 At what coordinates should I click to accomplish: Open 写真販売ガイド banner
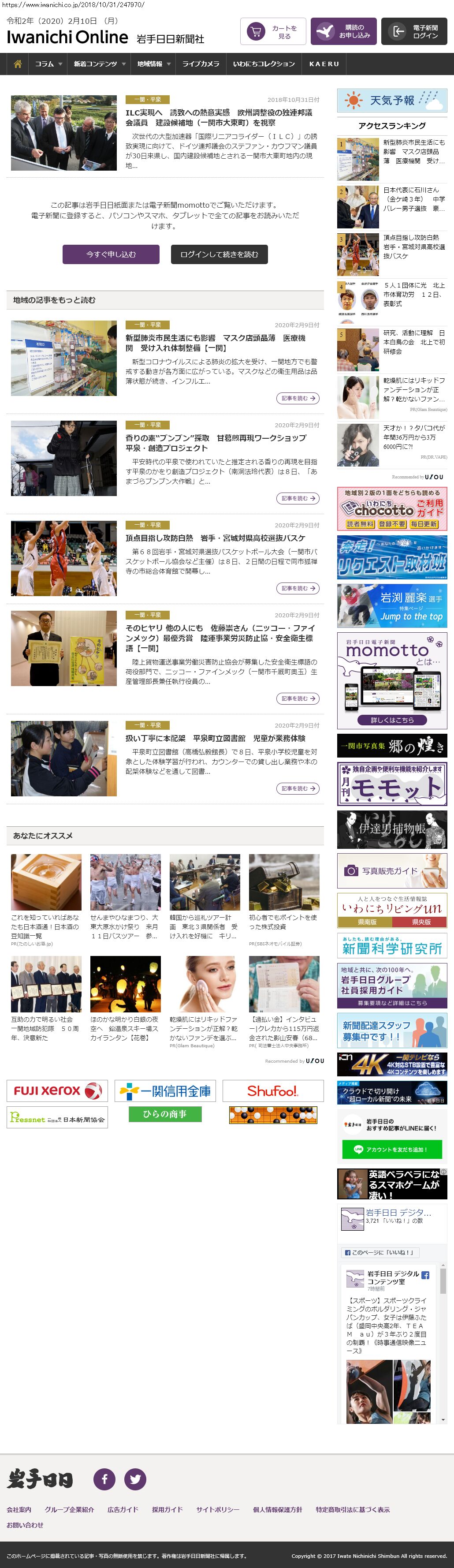(x=392, y=870)
